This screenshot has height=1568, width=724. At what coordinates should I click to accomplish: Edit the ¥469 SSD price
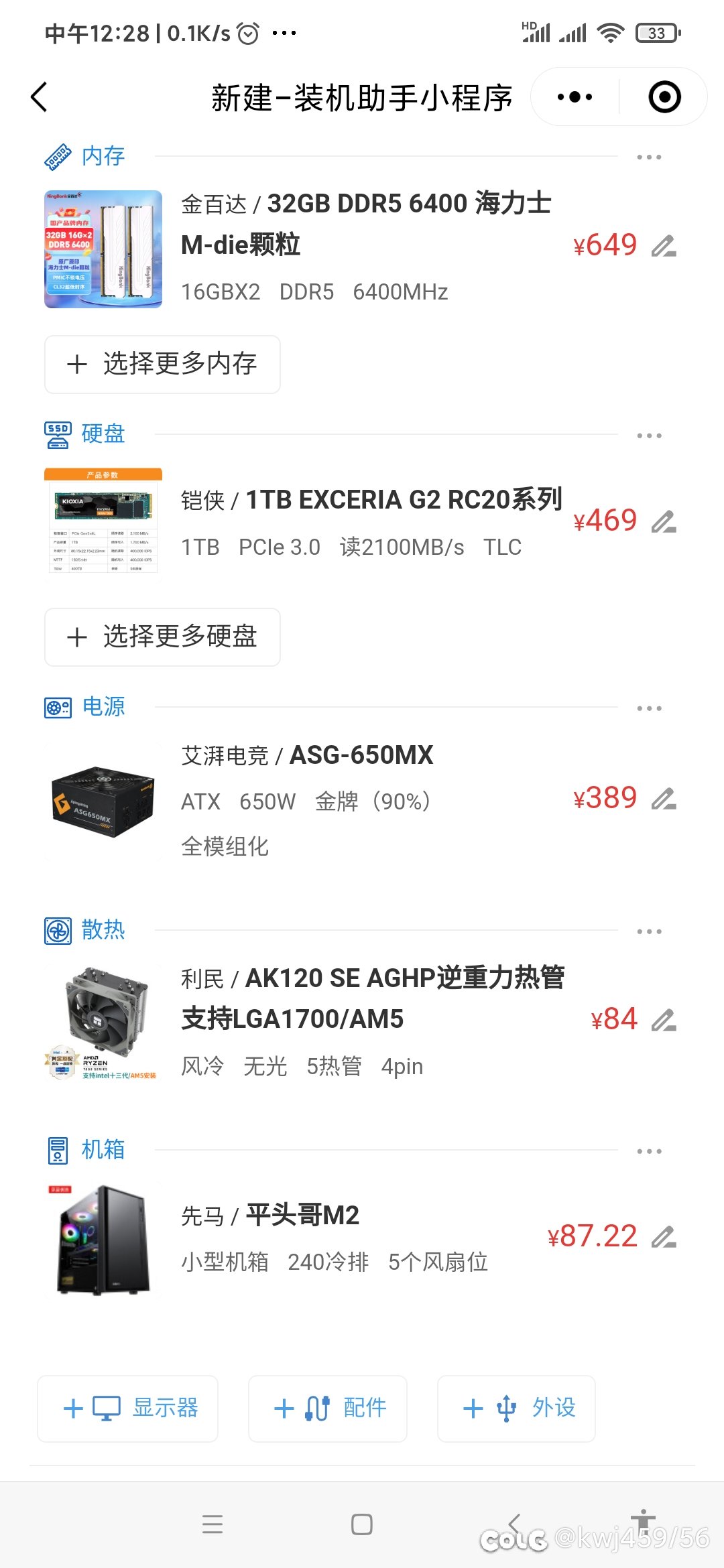(x=664, y=521)
